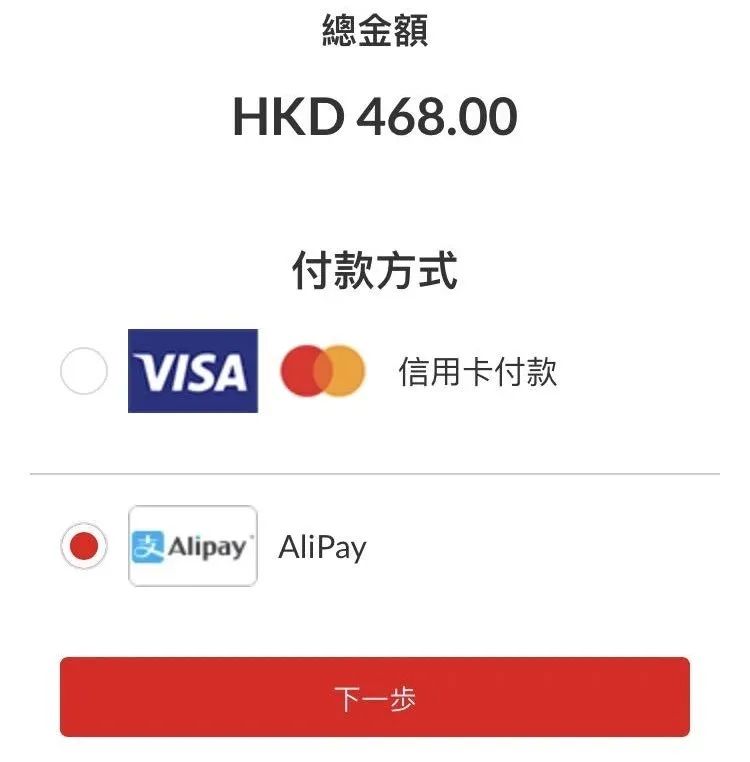Choose the AliPay payment radio button
This screenshot has height=762, width=750.
[84, 546]
